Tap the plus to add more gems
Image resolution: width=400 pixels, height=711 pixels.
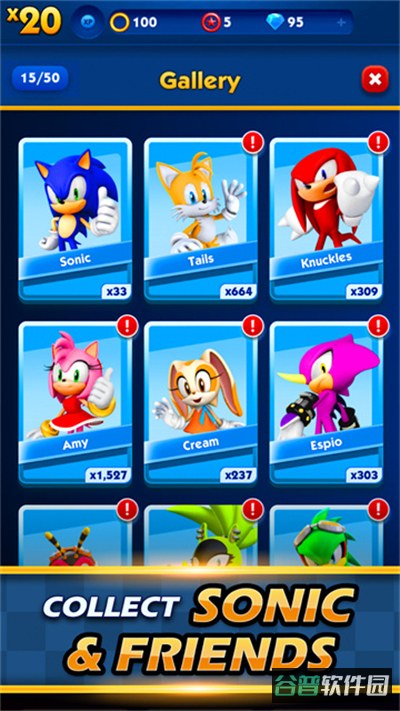pos(341,22)
